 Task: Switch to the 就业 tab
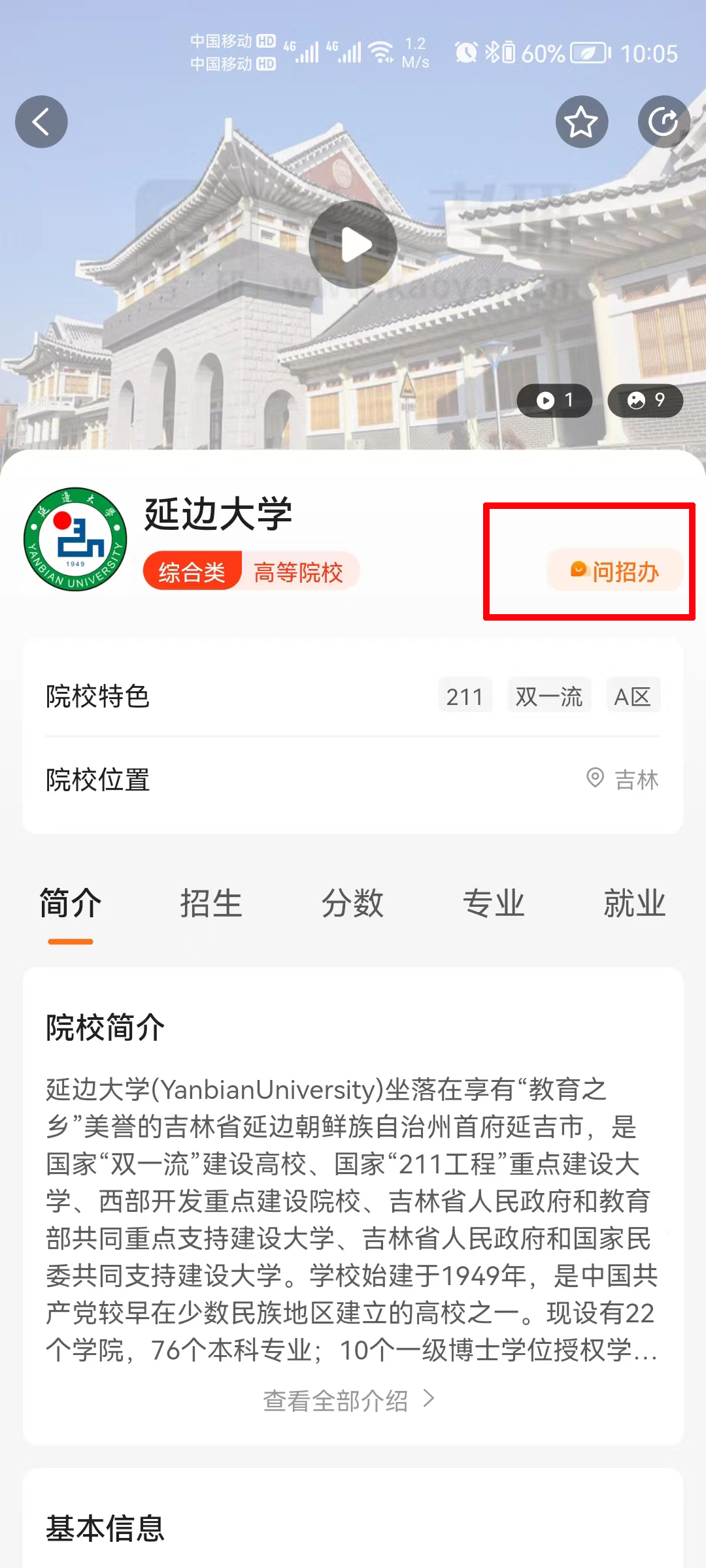coord(634,904)
